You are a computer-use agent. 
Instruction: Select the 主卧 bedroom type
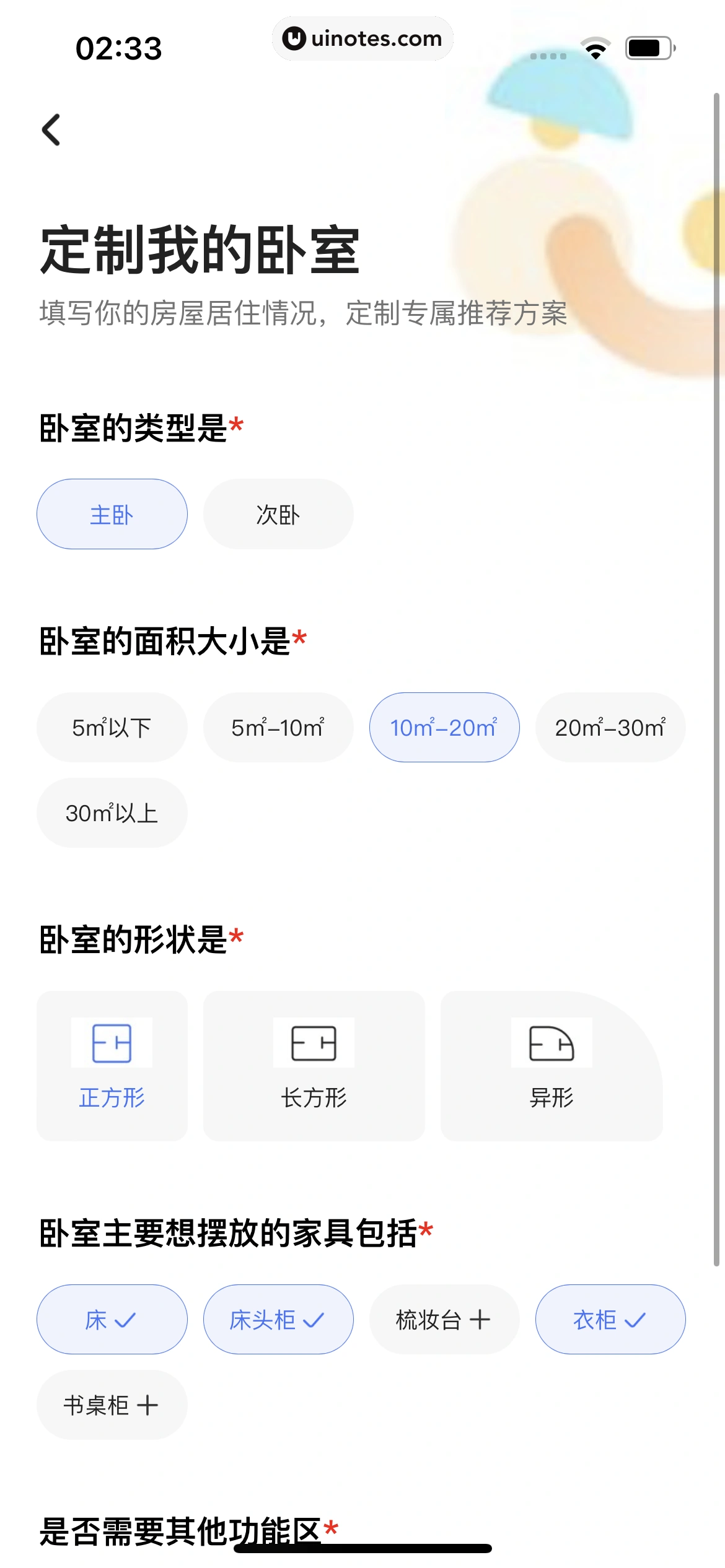[112, 513]
